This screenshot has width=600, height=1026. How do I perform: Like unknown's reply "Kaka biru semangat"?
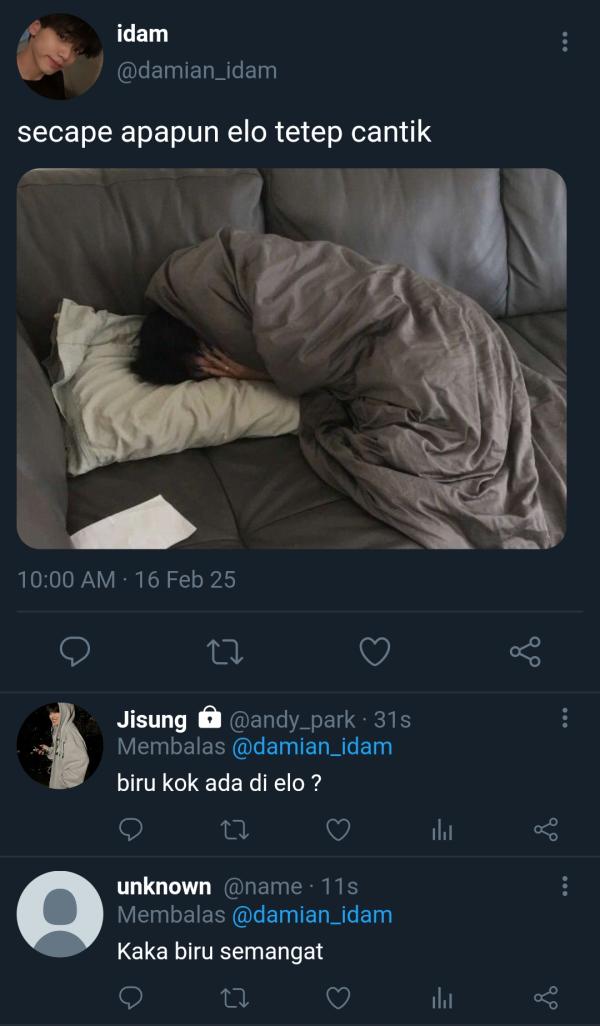tap(339, 997)
